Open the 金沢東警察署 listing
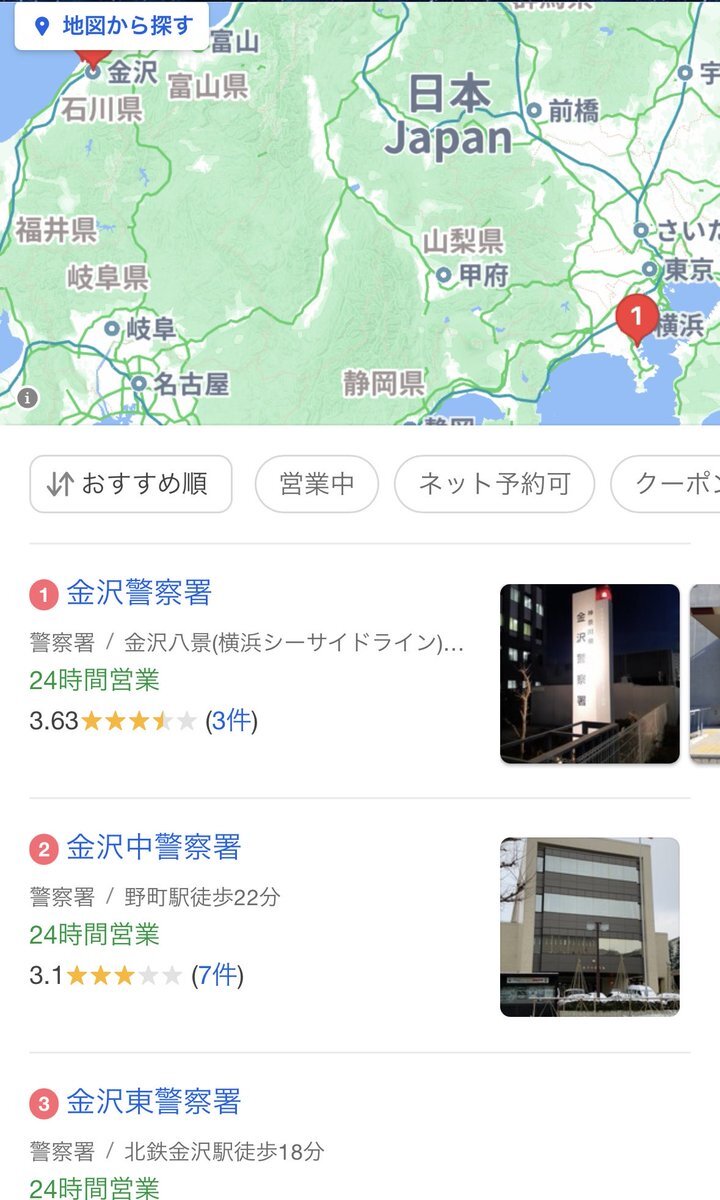The height and width of the screenshot is (1200, 720). [153, 1102]
